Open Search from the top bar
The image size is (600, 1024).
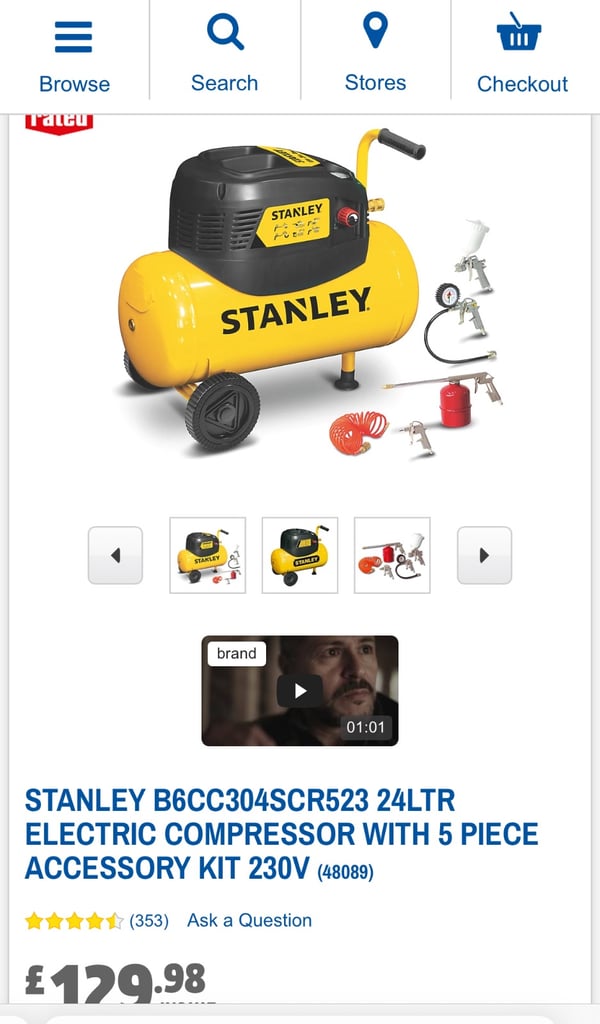pos(225,57)
